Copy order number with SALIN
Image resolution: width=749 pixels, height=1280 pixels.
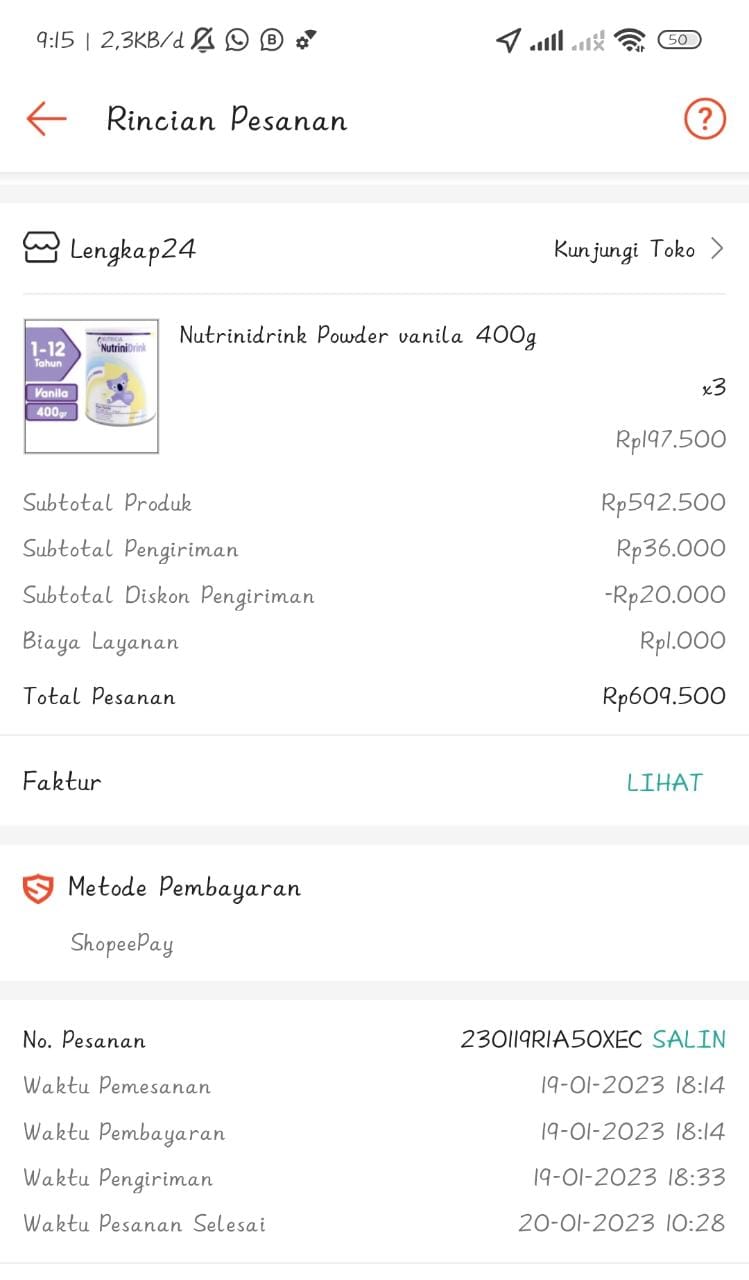click(x=689, y=1040)
